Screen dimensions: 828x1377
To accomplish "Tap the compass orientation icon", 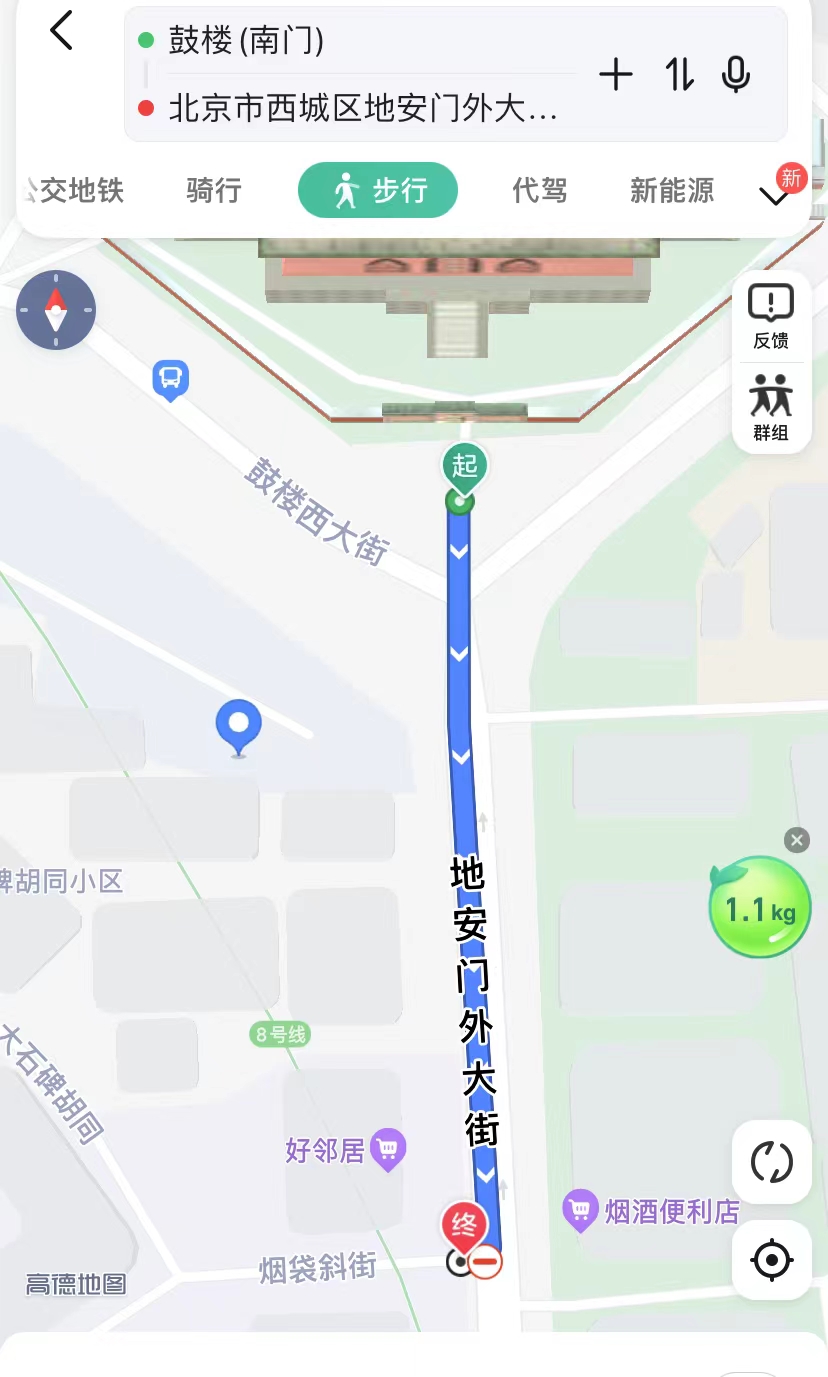I will pos(56,310).
